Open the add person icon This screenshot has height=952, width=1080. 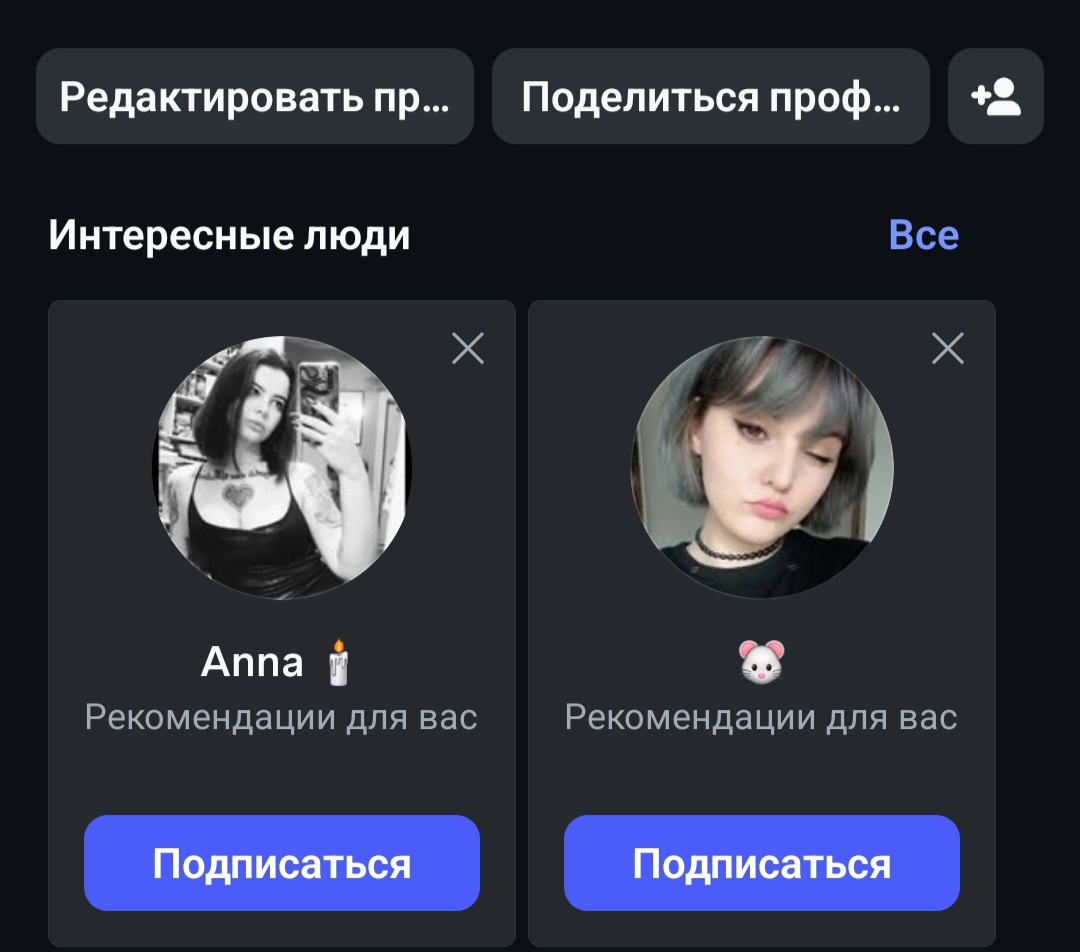pos(995,97)
